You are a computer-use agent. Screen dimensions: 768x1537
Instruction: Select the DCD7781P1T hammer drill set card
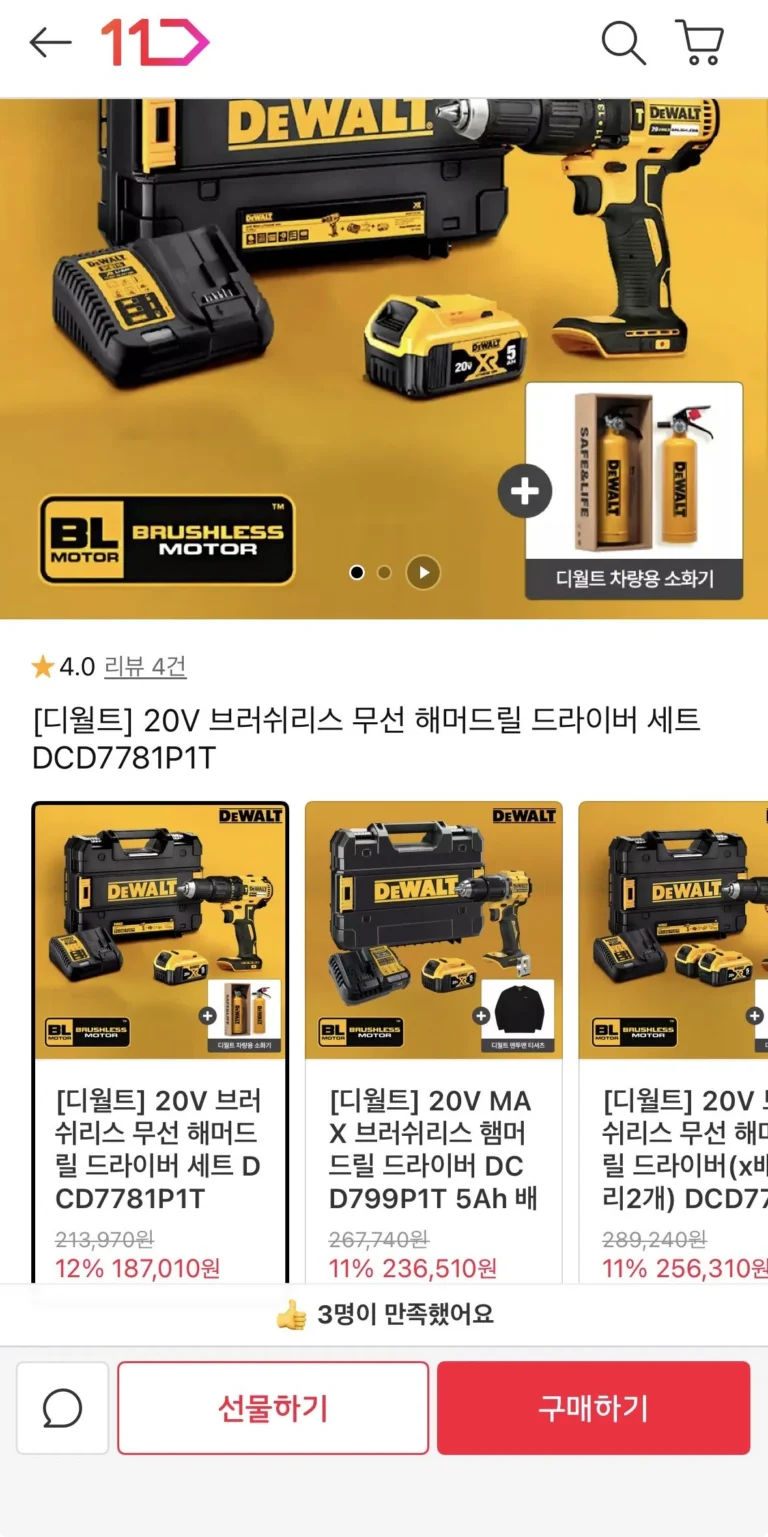(x=160, y=1040)
